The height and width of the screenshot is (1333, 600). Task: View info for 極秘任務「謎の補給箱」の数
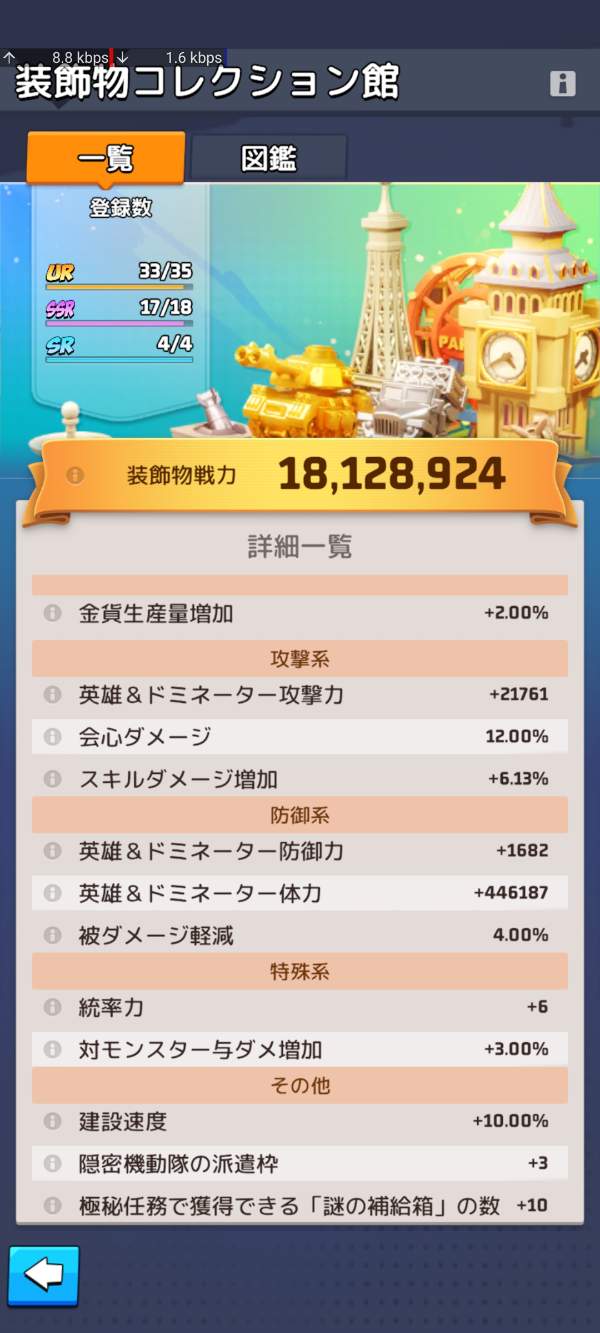click(53, 1206)
